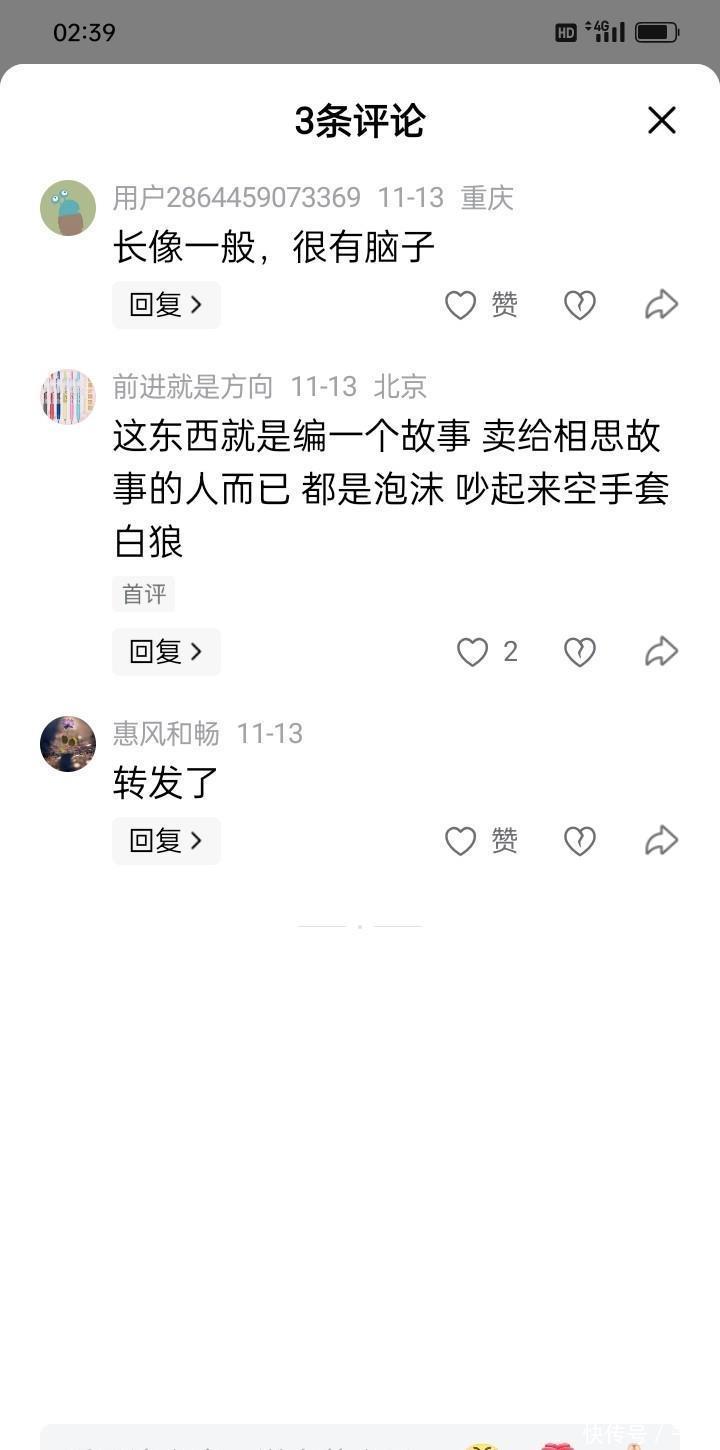Like 惠风和畅's 转发了 comment
The height and width of the screenshot is (1450, 720).
click(461, 841)
